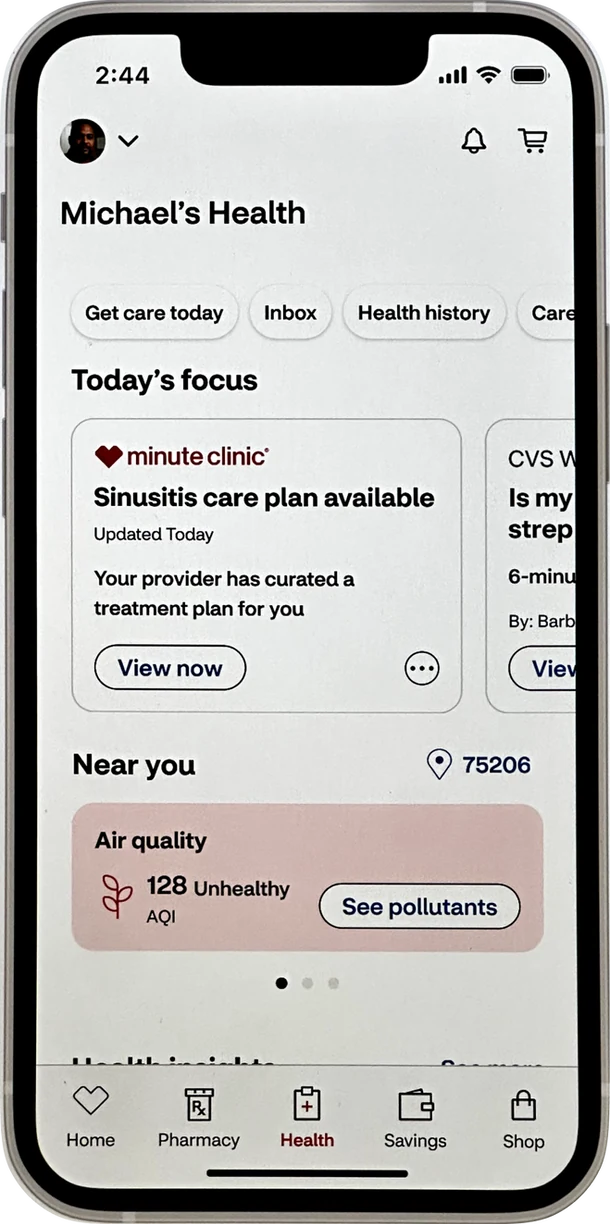Expand the profile switcher chevron
The height and width of the screenshot is (1224, 610).
point(128,141)
